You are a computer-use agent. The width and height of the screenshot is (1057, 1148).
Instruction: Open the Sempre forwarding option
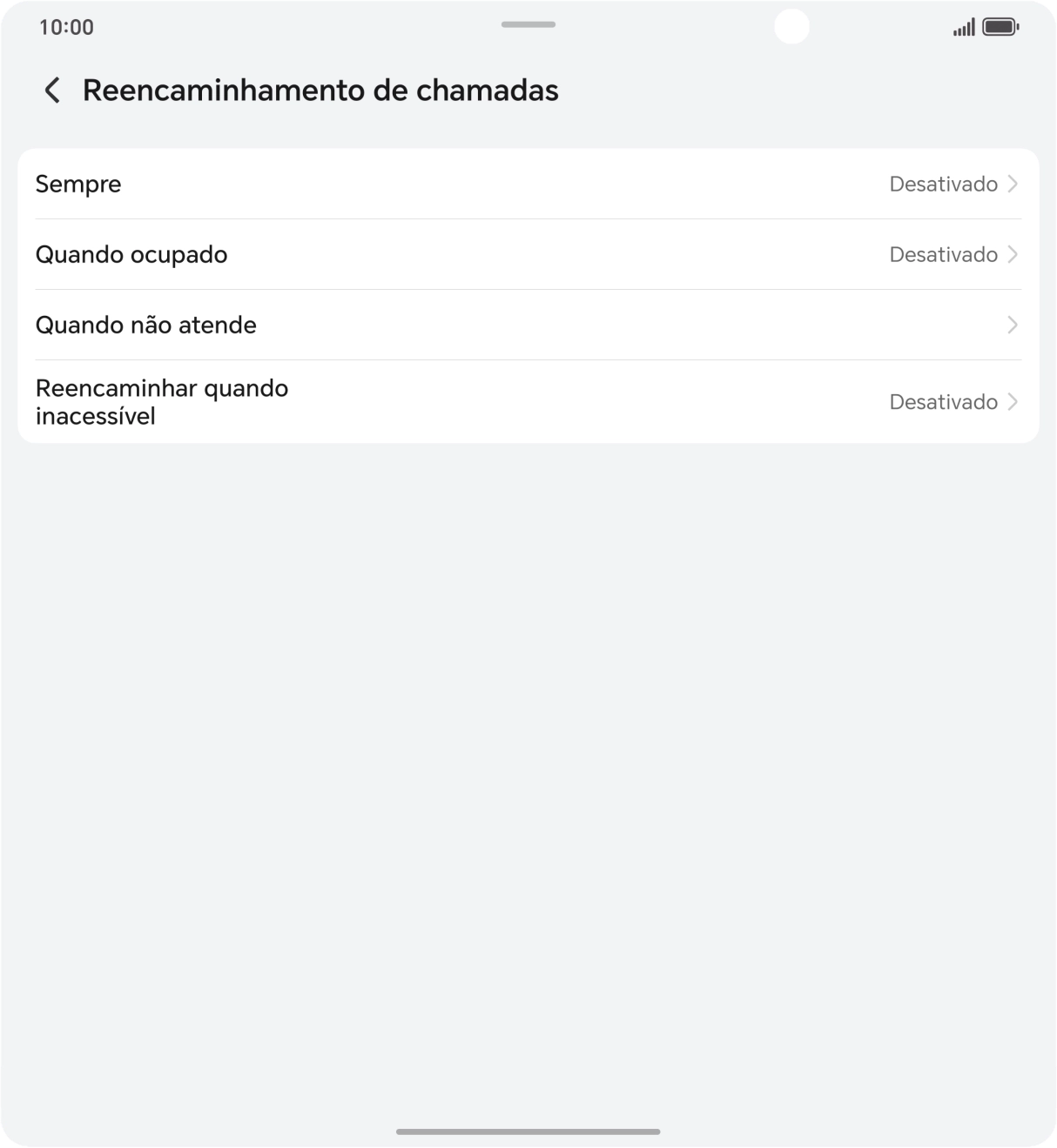click(528, 184)
